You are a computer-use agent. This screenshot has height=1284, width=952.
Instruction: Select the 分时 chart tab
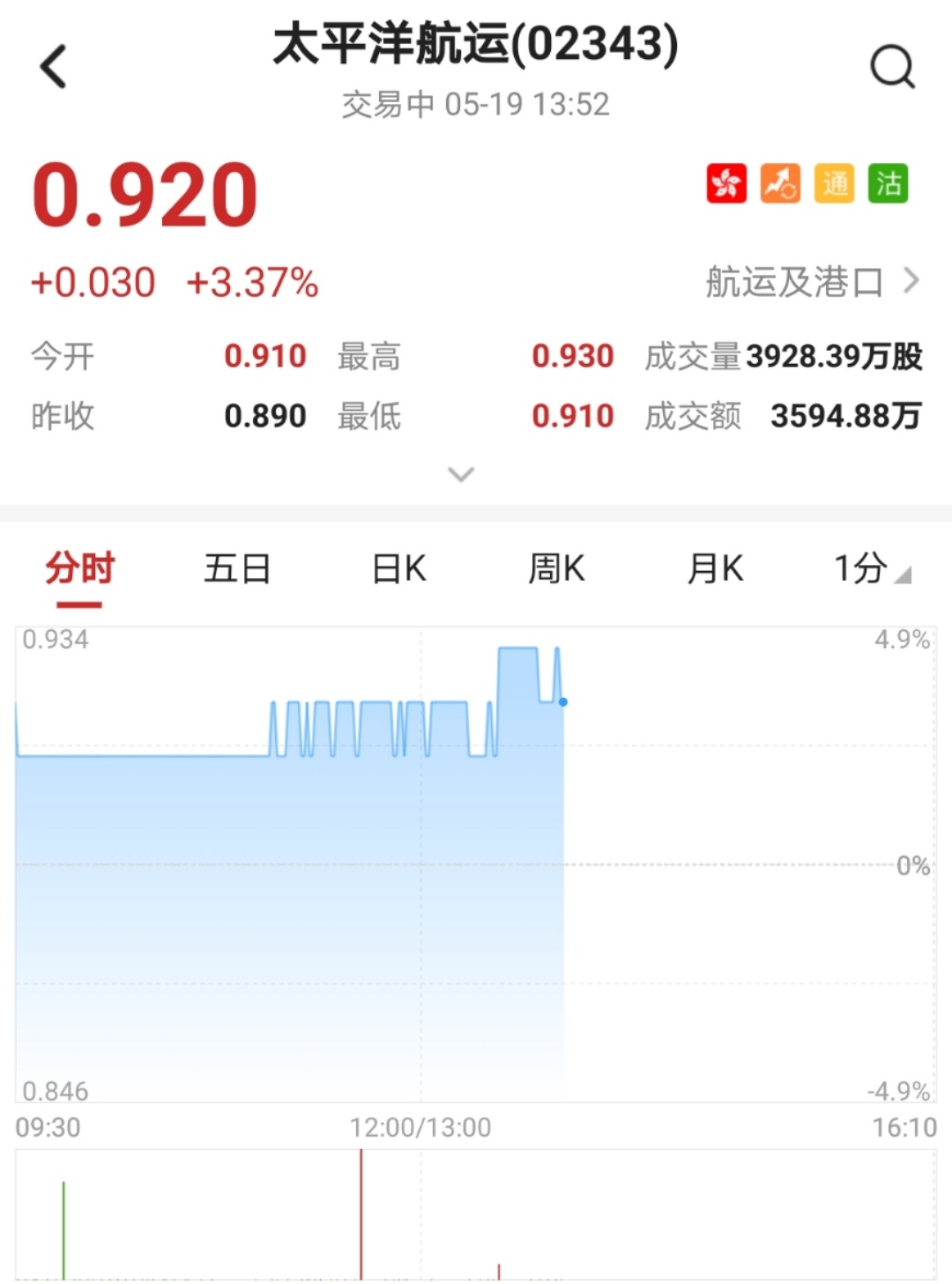(80, 569)
